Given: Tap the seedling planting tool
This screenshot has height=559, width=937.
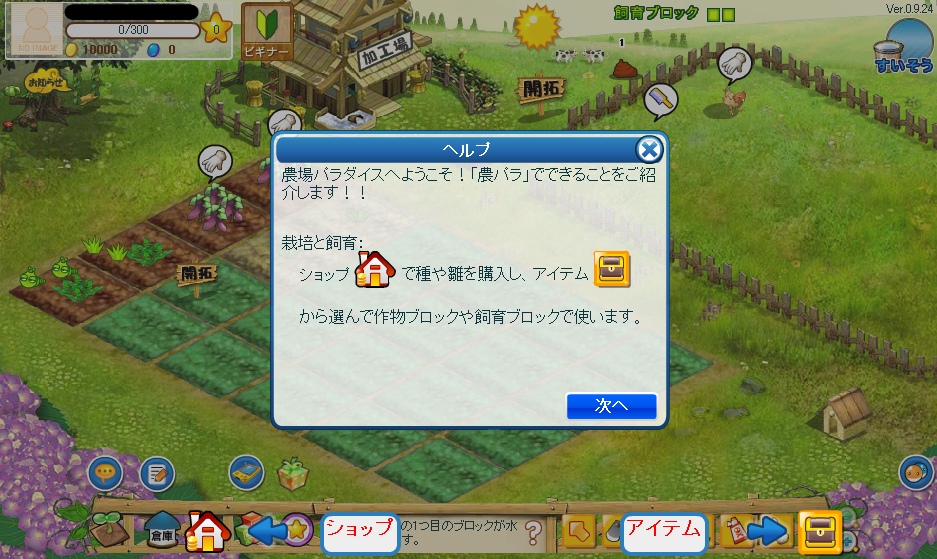Looking at the screenshot, I should [x=109, y=529].
